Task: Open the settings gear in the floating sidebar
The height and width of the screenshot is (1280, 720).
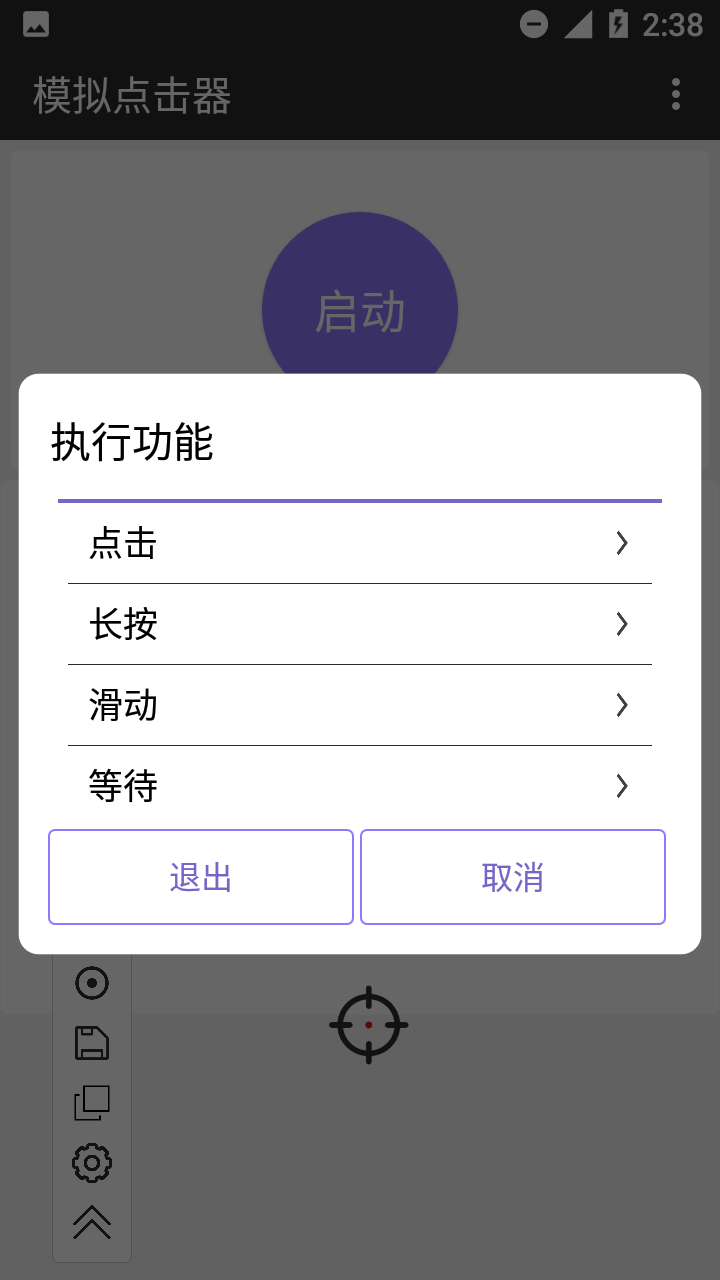Action: 92,1162
